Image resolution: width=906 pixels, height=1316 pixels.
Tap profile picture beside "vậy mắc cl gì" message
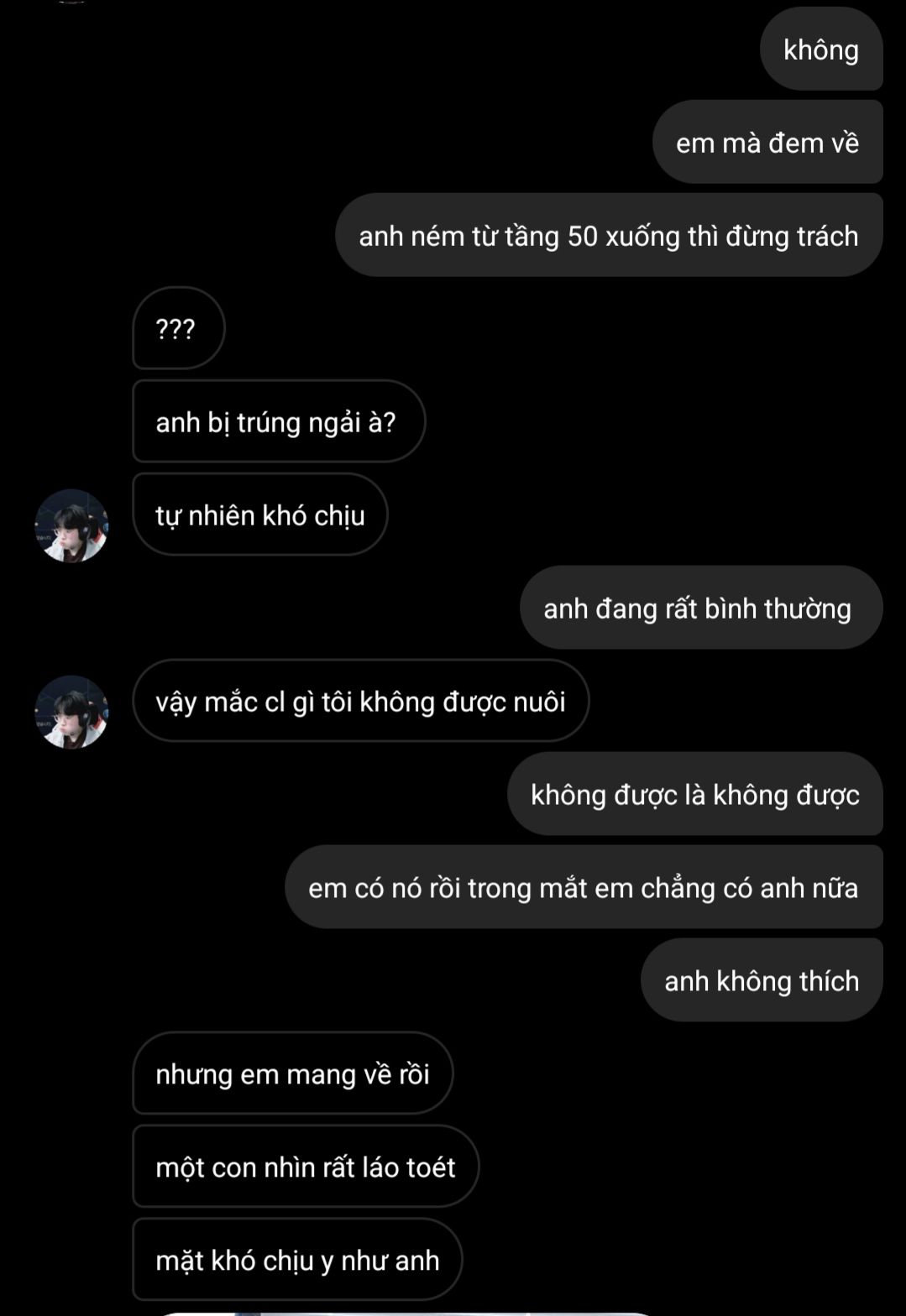tap(71, 712)
